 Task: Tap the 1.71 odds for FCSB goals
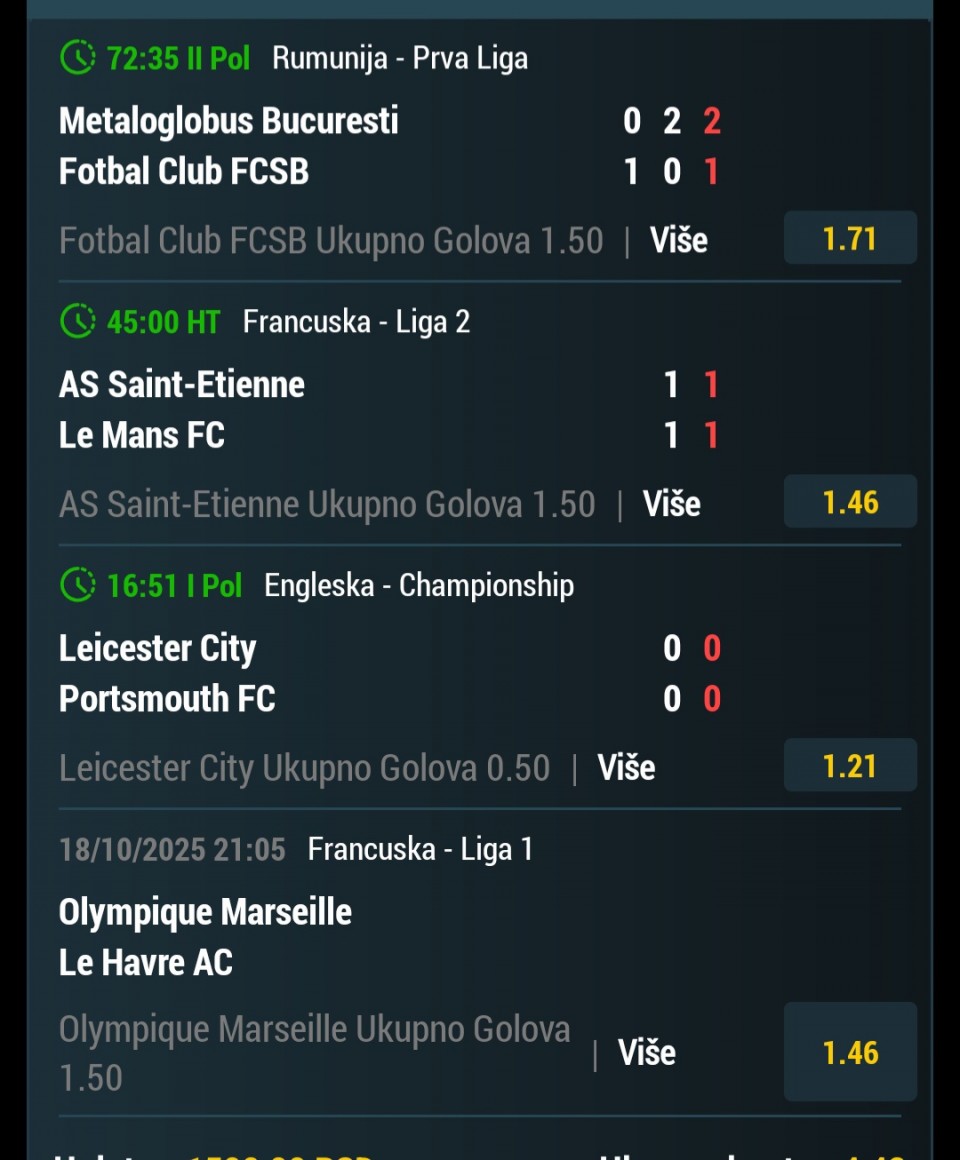coord(850,238)
